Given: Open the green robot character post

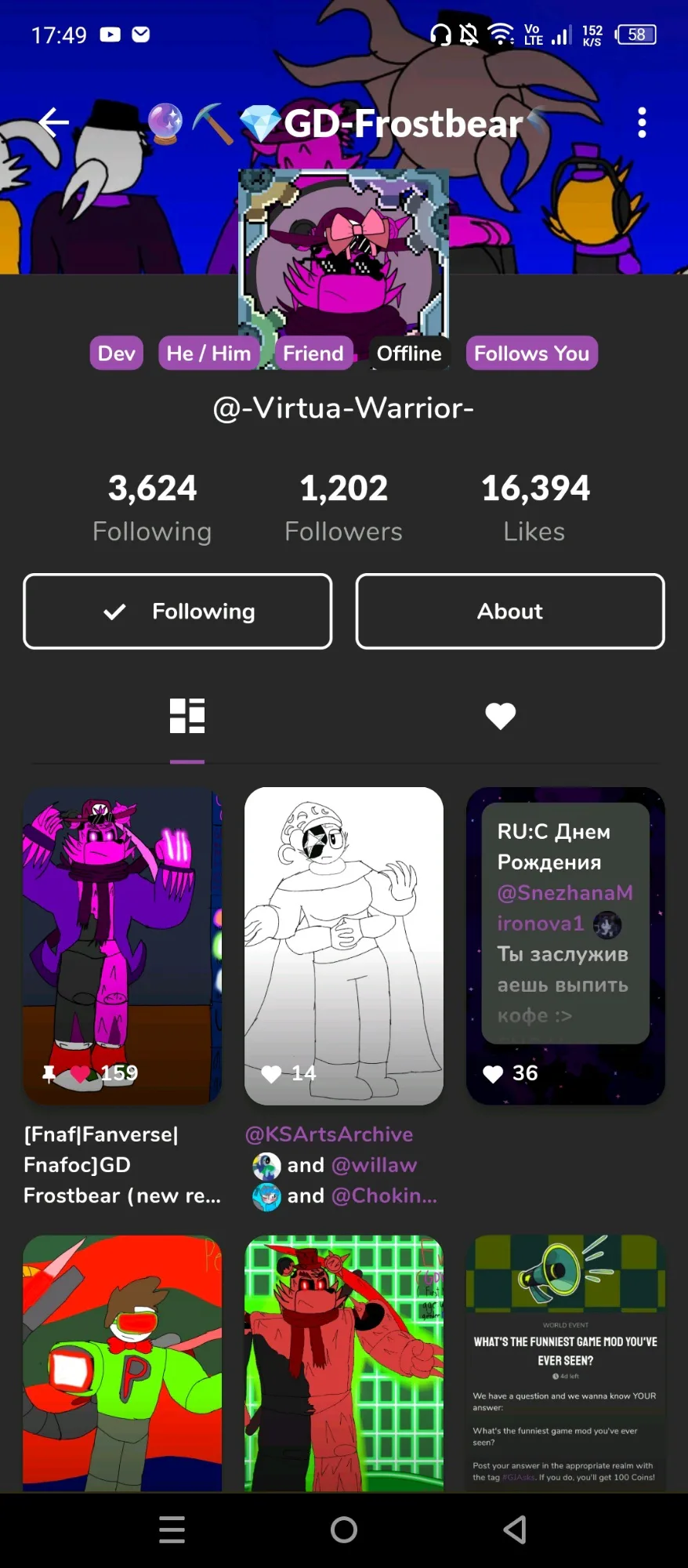Looking at the screenshot, I should (122, 1363).
